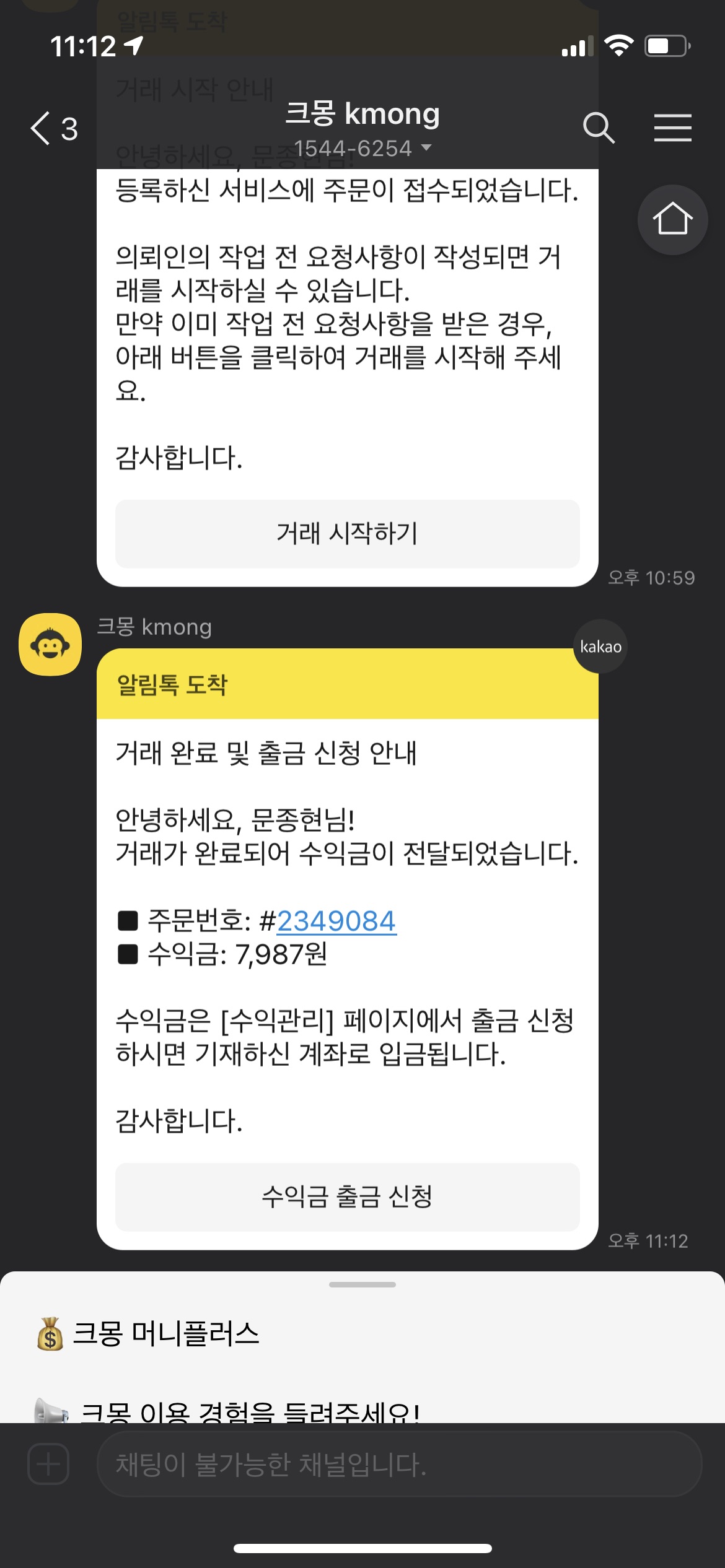The width and height of the screenshot is (725, 1568).
Task: Open the kmong profile avatar
Action: (x=50, y=644)
